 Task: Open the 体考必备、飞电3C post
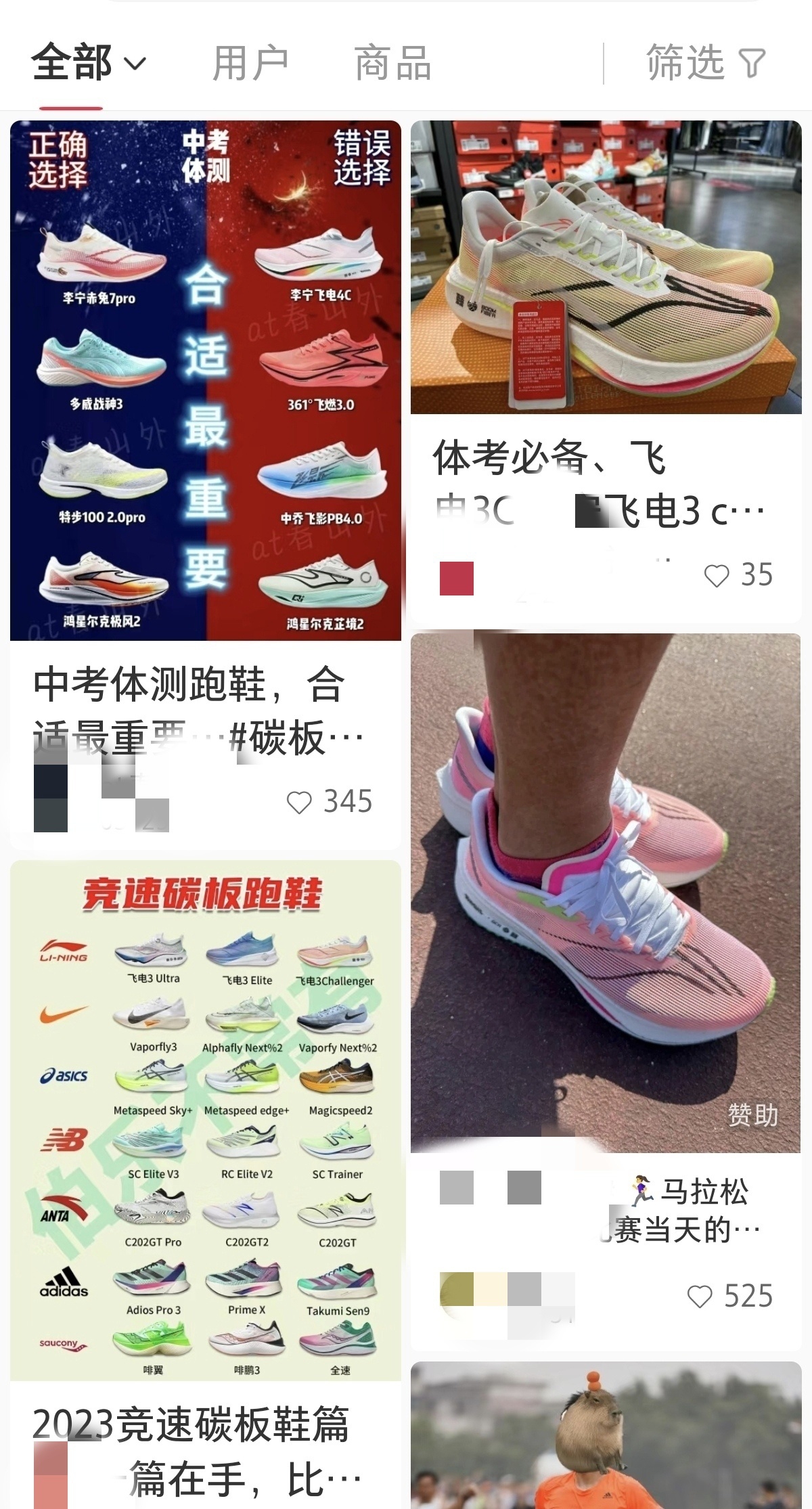click(606, 267)
